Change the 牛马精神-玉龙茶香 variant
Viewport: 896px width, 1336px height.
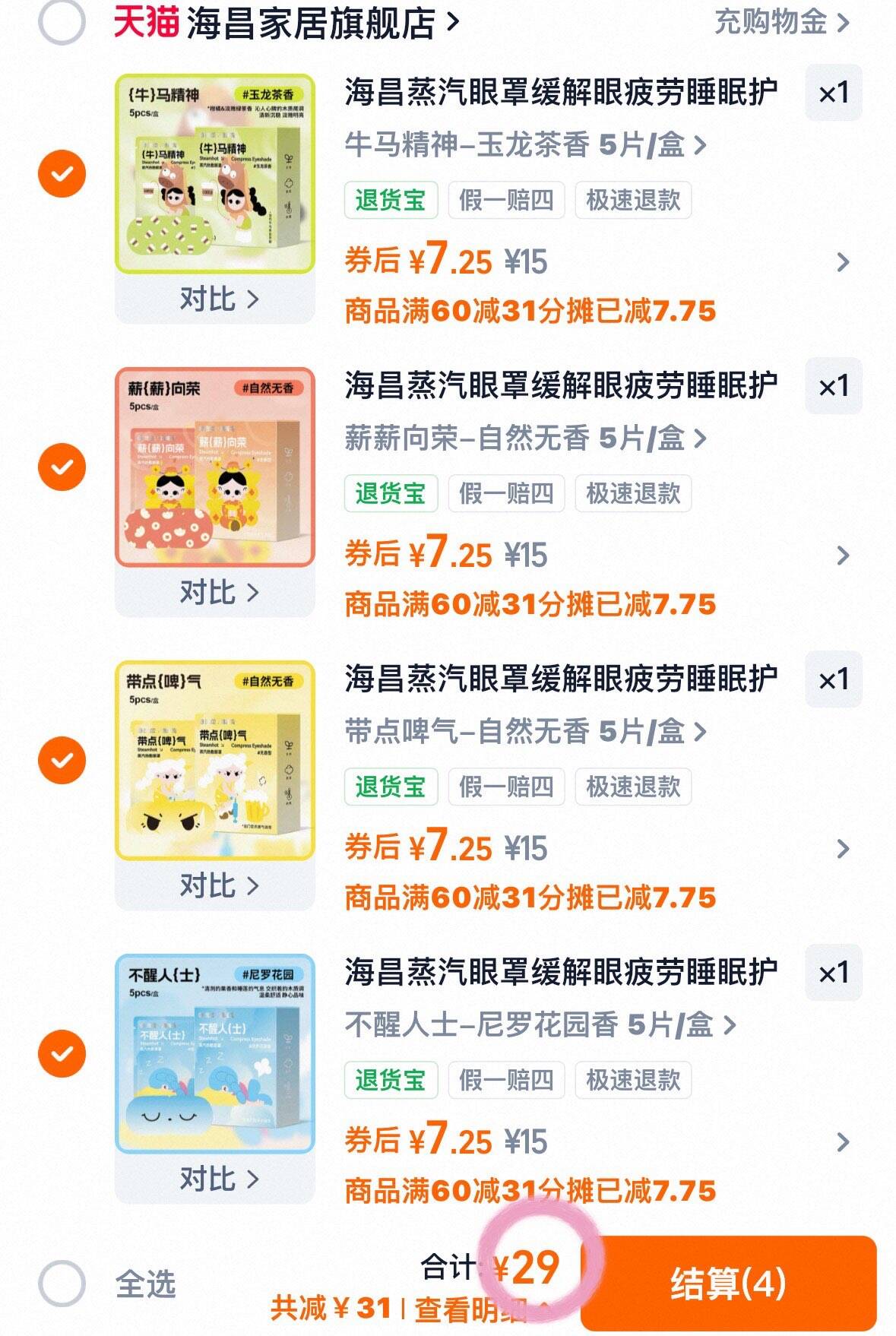click(x=525, y=144)
